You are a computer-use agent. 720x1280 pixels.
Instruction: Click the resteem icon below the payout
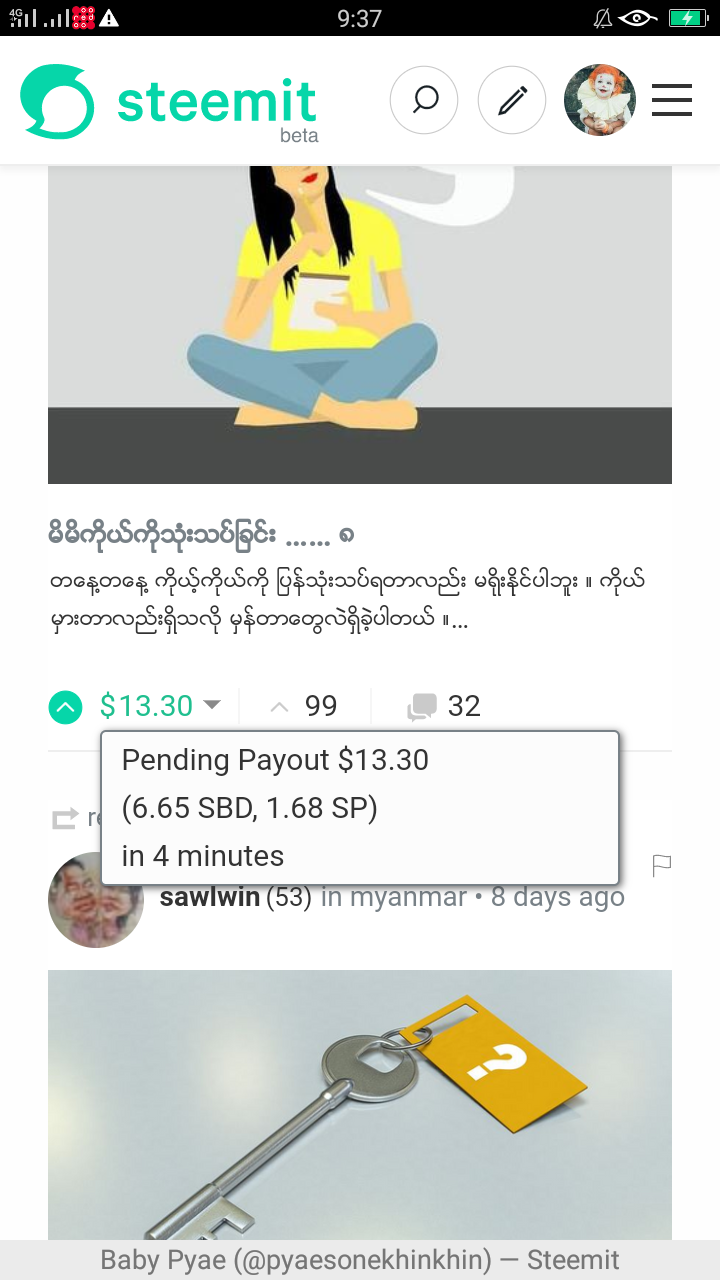pyautogui.click(x=63, y=819)
